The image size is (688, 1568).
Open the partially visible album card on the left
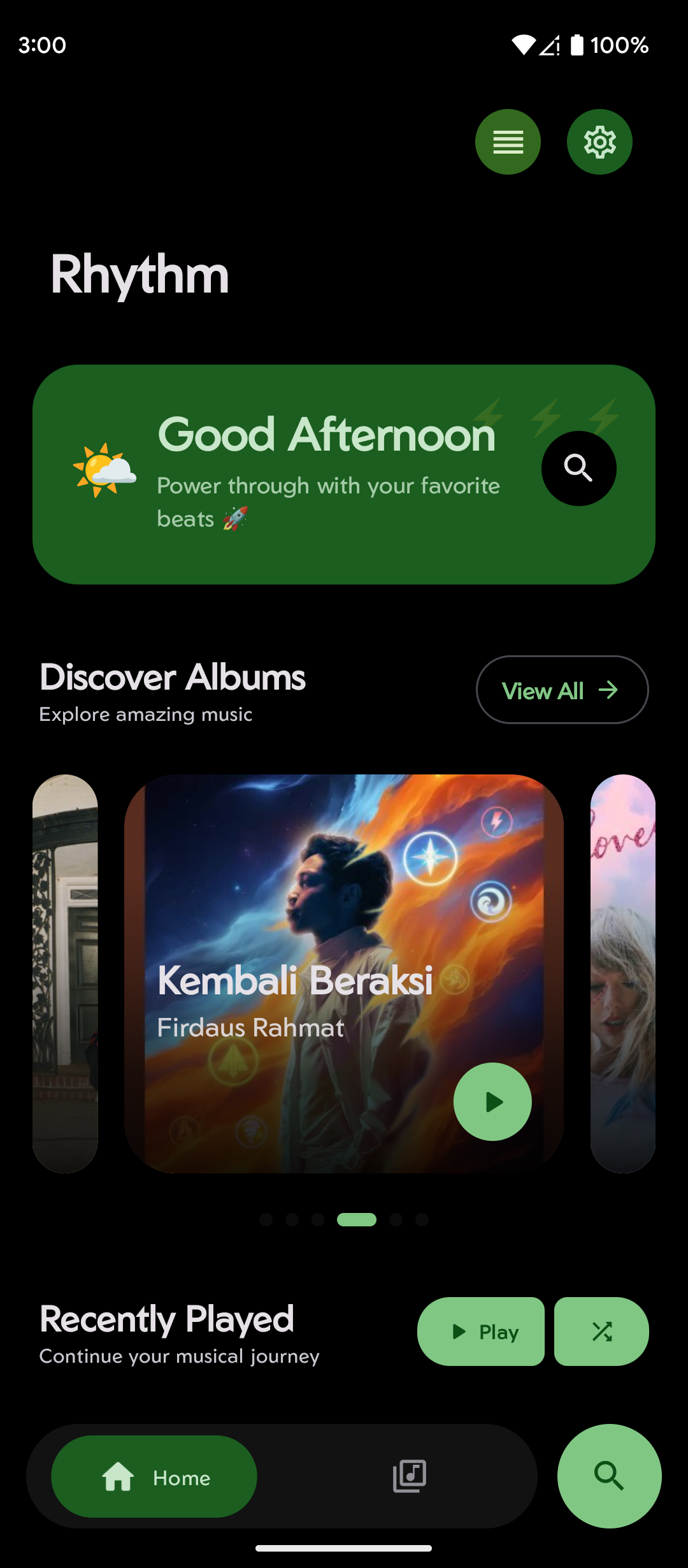click(x=65, y=973)
